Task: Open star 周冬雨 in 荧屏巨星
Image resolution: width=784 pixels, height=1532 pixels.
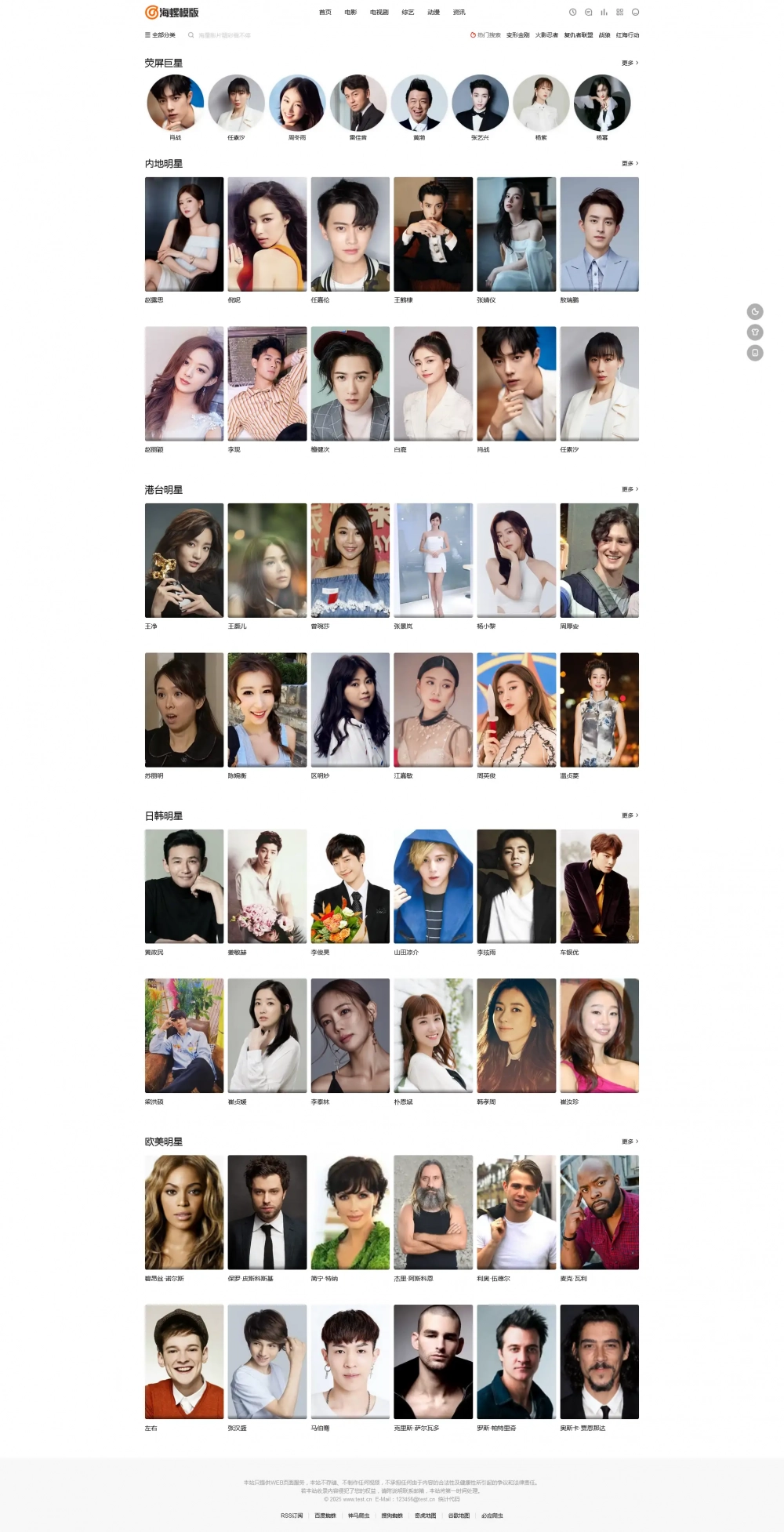Action: coord(297,103)
